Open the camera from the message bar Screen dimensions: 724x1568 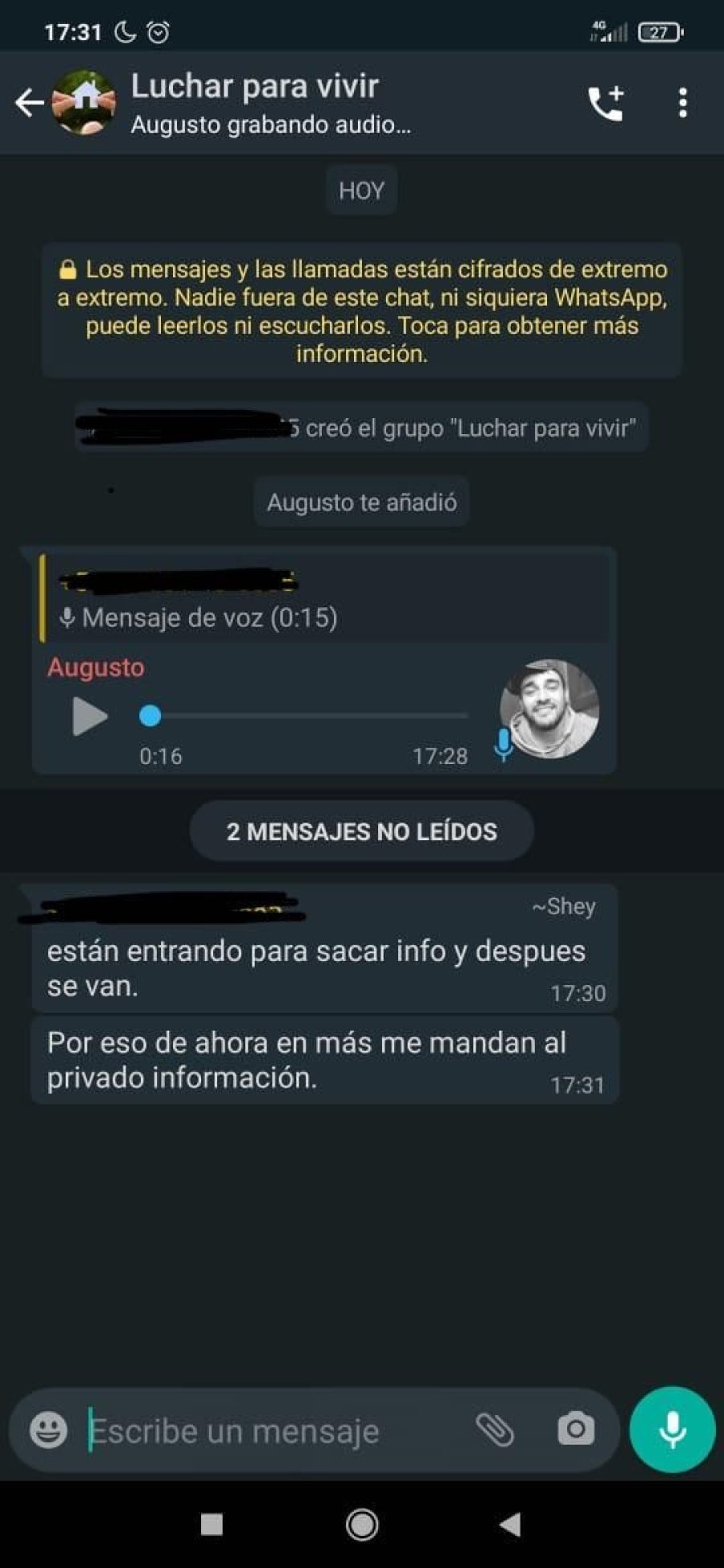coord(576,1429)
